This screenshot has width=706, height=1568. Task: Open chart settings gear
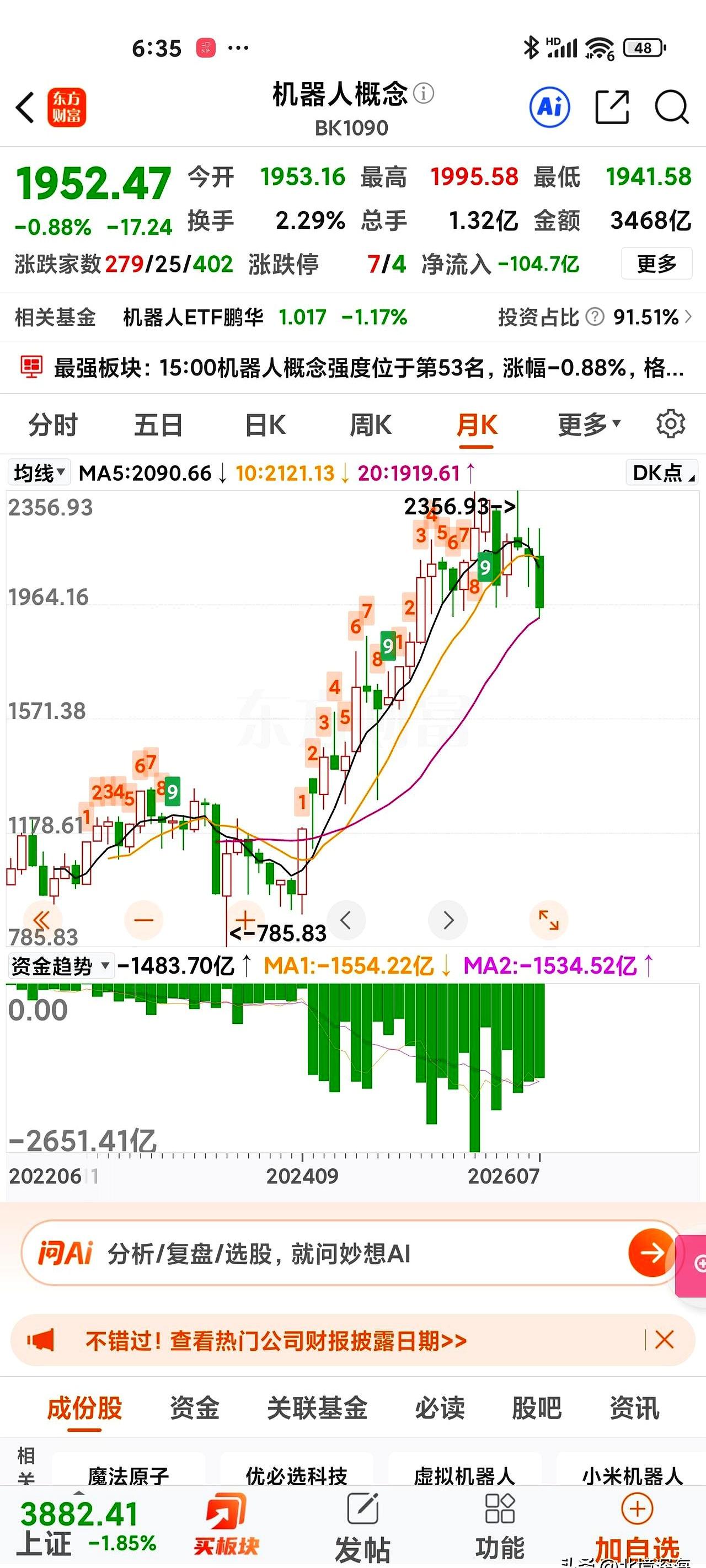pyautogui.click(x=671, y=425)
